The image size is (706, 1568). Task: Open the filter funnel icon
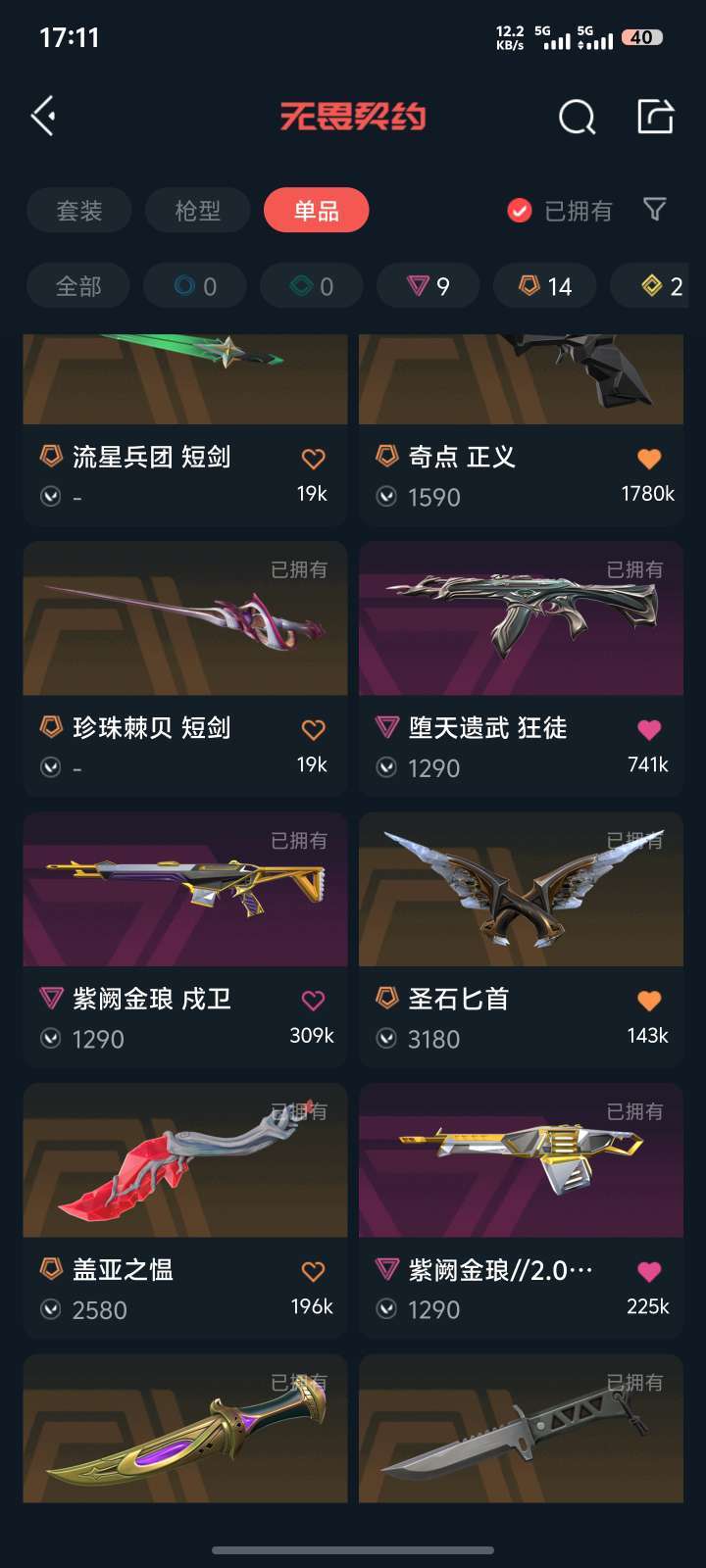(654, 209)
